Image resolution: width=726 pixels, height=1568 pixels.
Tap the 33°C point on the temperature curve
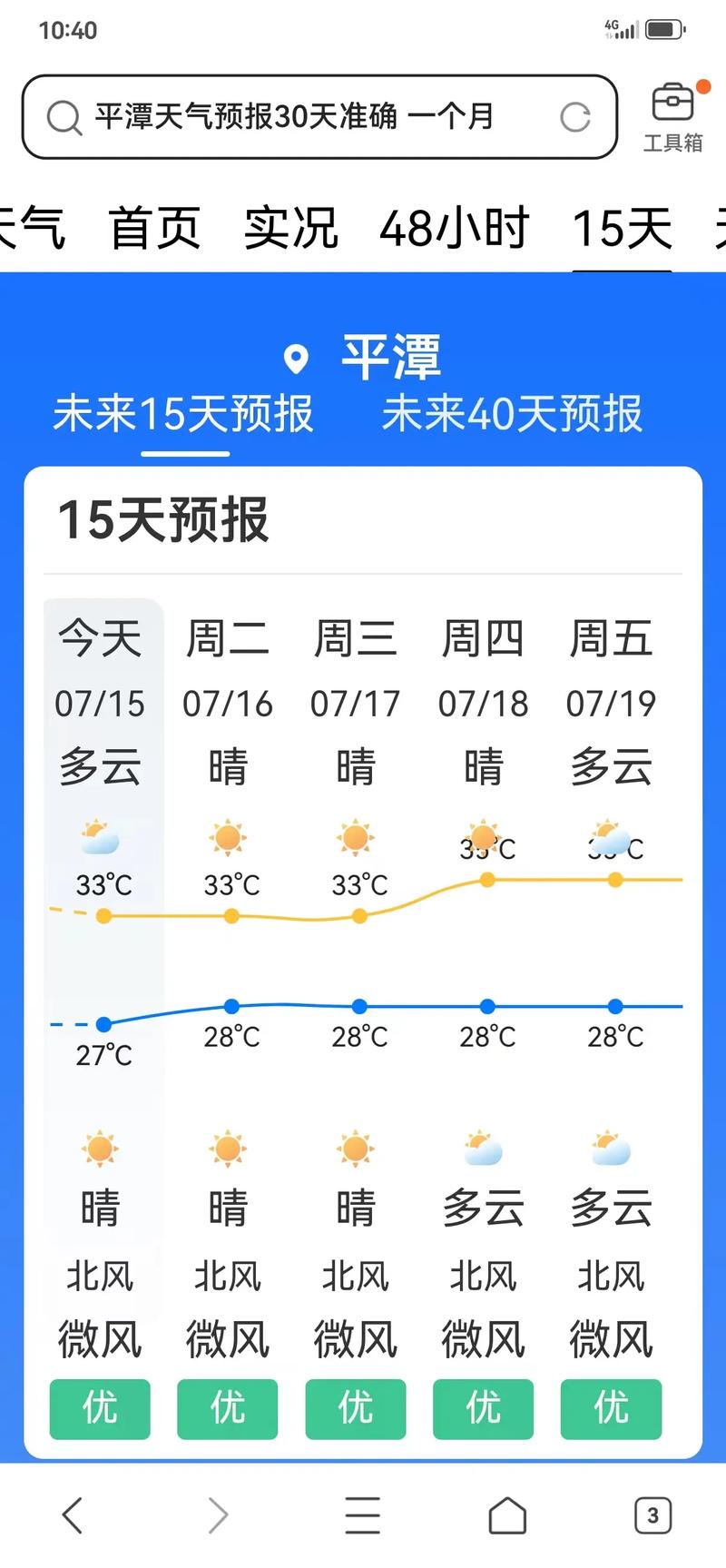pyautogui.click(x=103, y=916)
